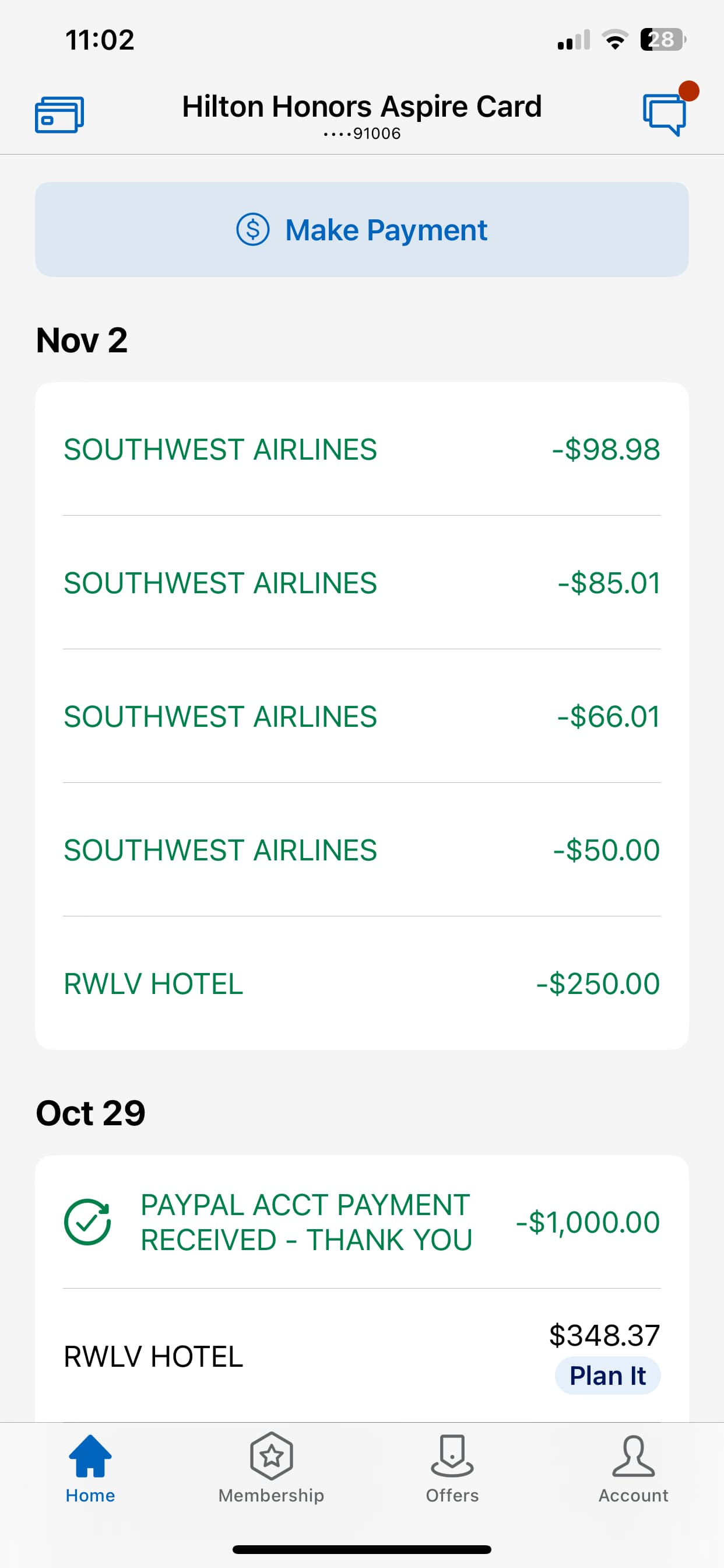View Southwest Airlines -$50.00 transaction details
The width and height of the screenshot is (724, 1568).
point(362,850)
